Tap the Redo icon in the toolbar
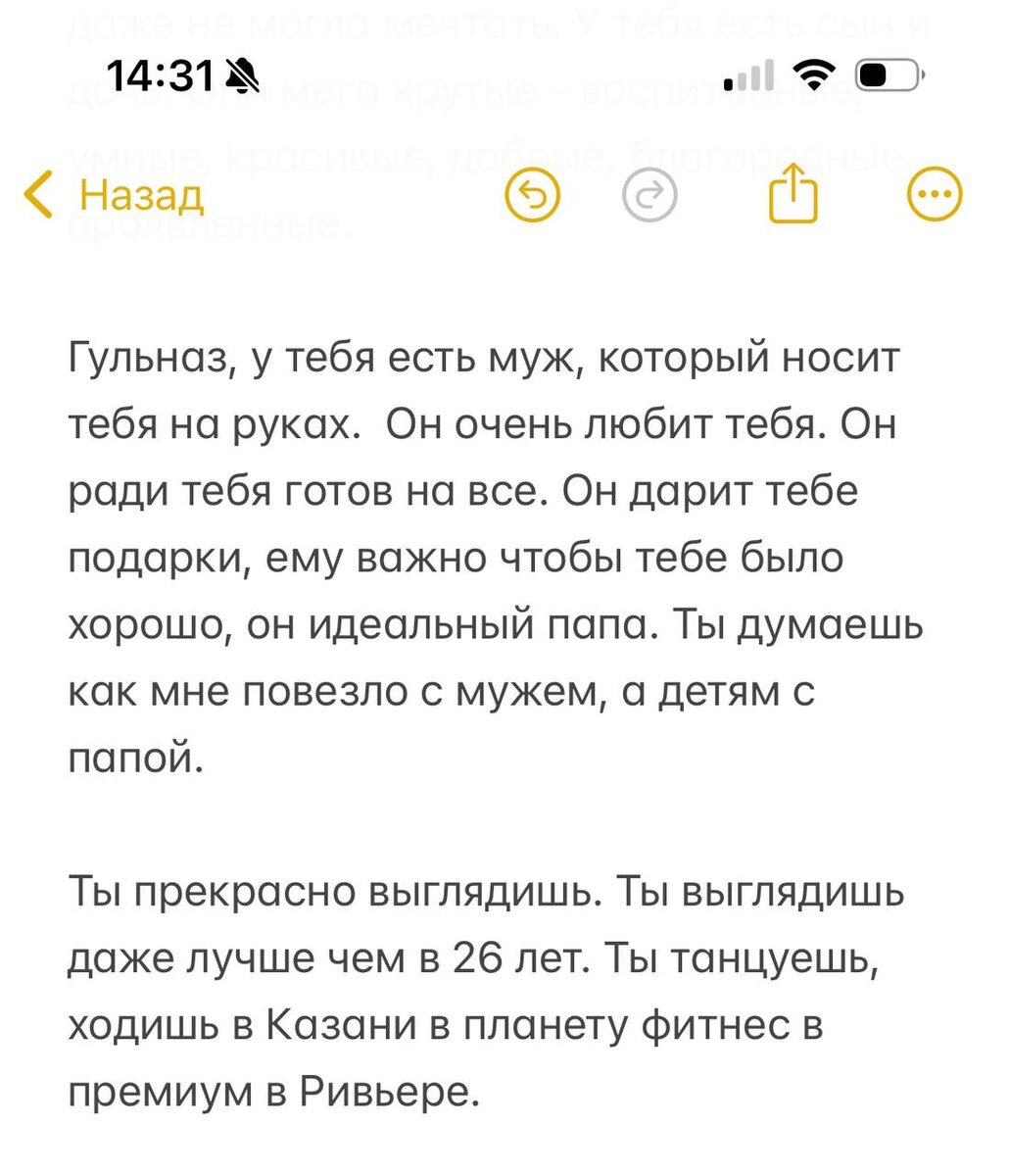This screenshot has height=1176, width=1009. coord(651,193)
